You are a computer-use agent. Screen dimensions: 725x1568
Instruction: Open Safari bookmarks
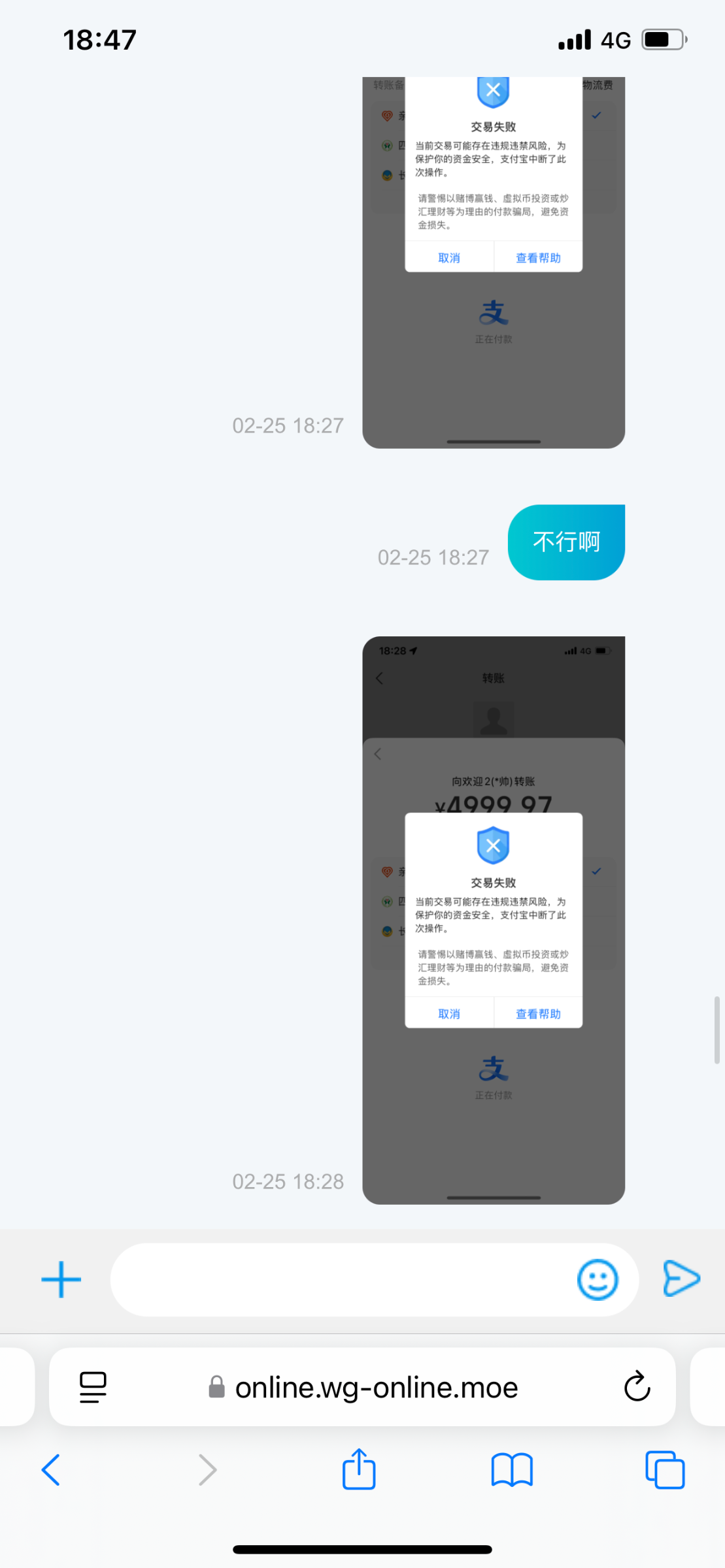point(512,1470)
